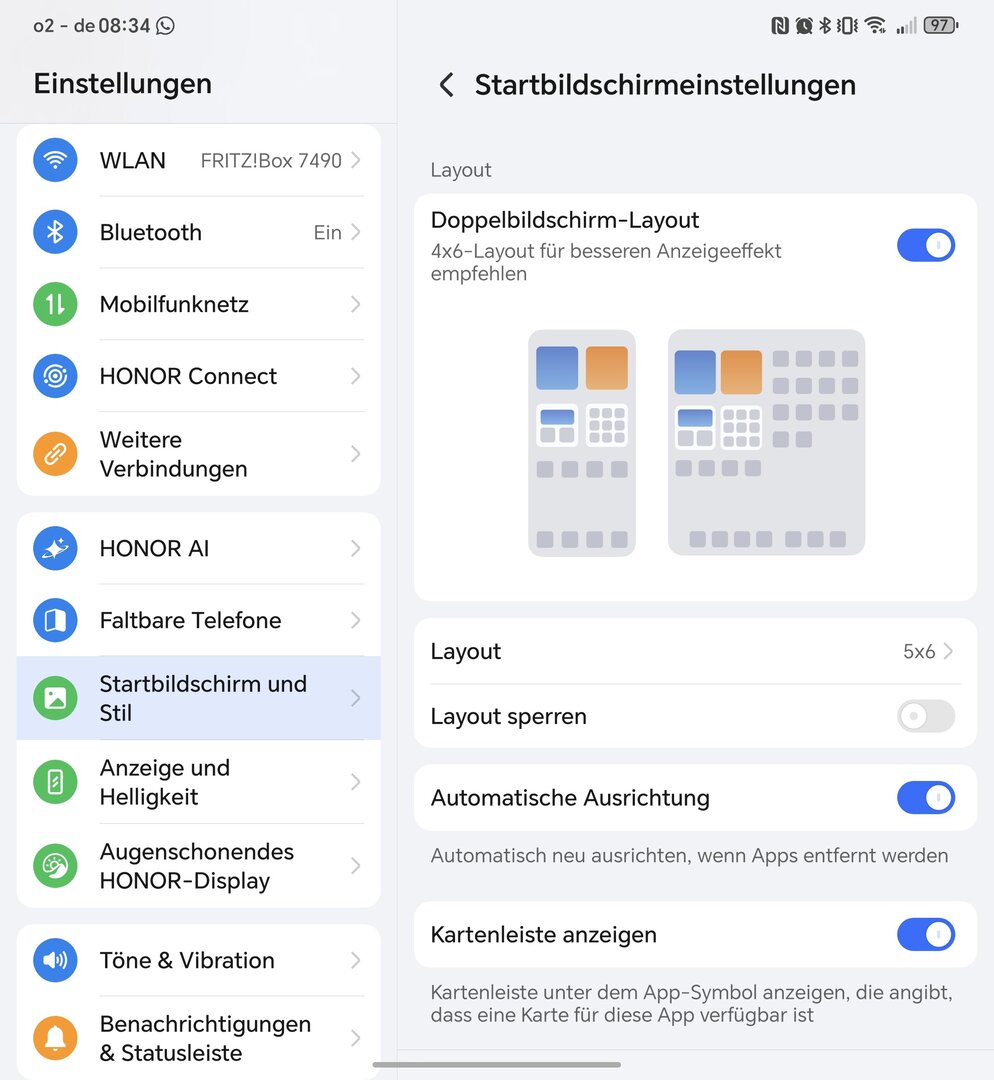Open HONOR Connect
994x1080 pixels.
(x=198, y=377)
